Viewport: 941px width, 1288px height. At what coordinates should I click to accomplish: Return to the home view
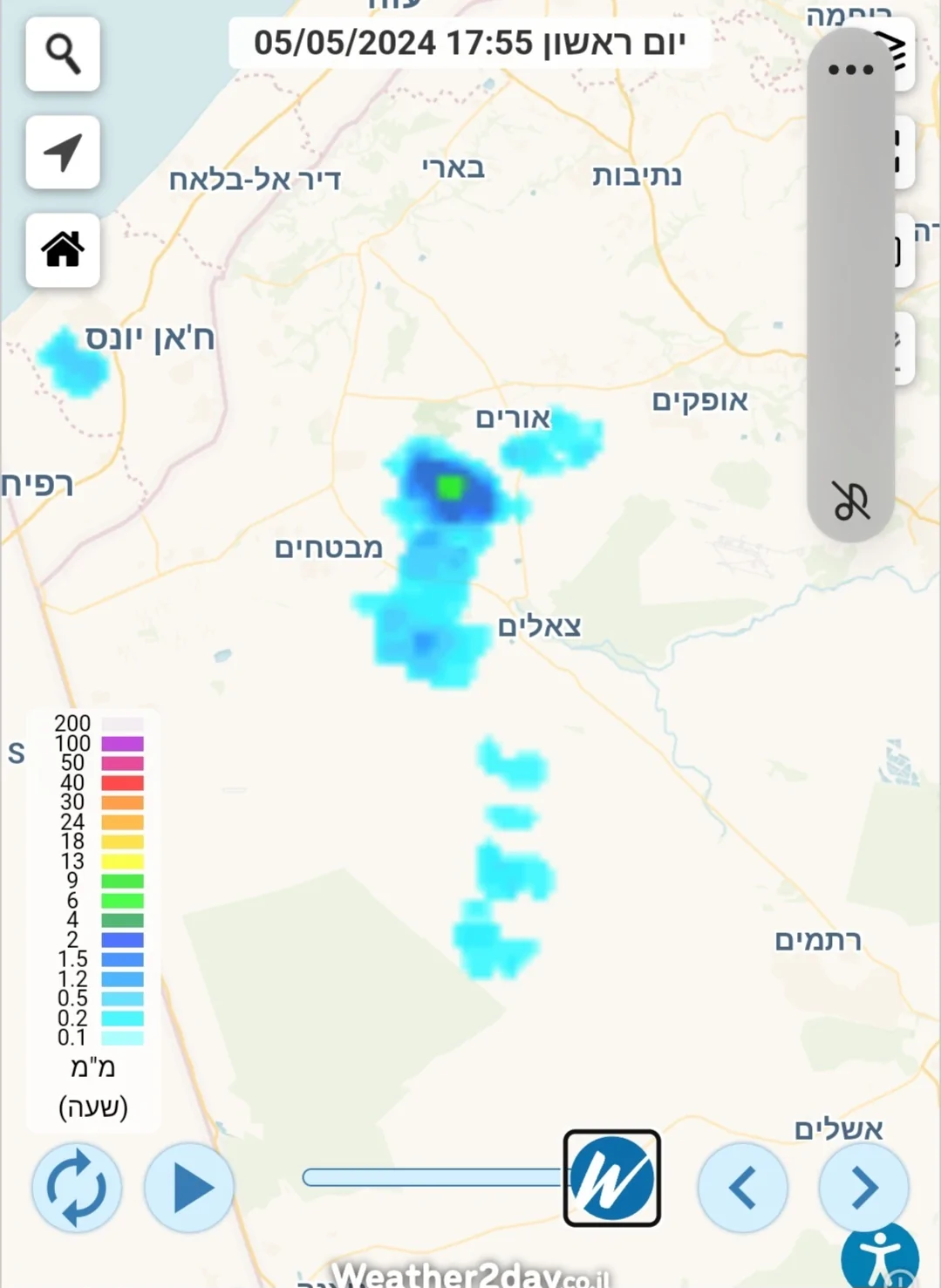(63, 250)
